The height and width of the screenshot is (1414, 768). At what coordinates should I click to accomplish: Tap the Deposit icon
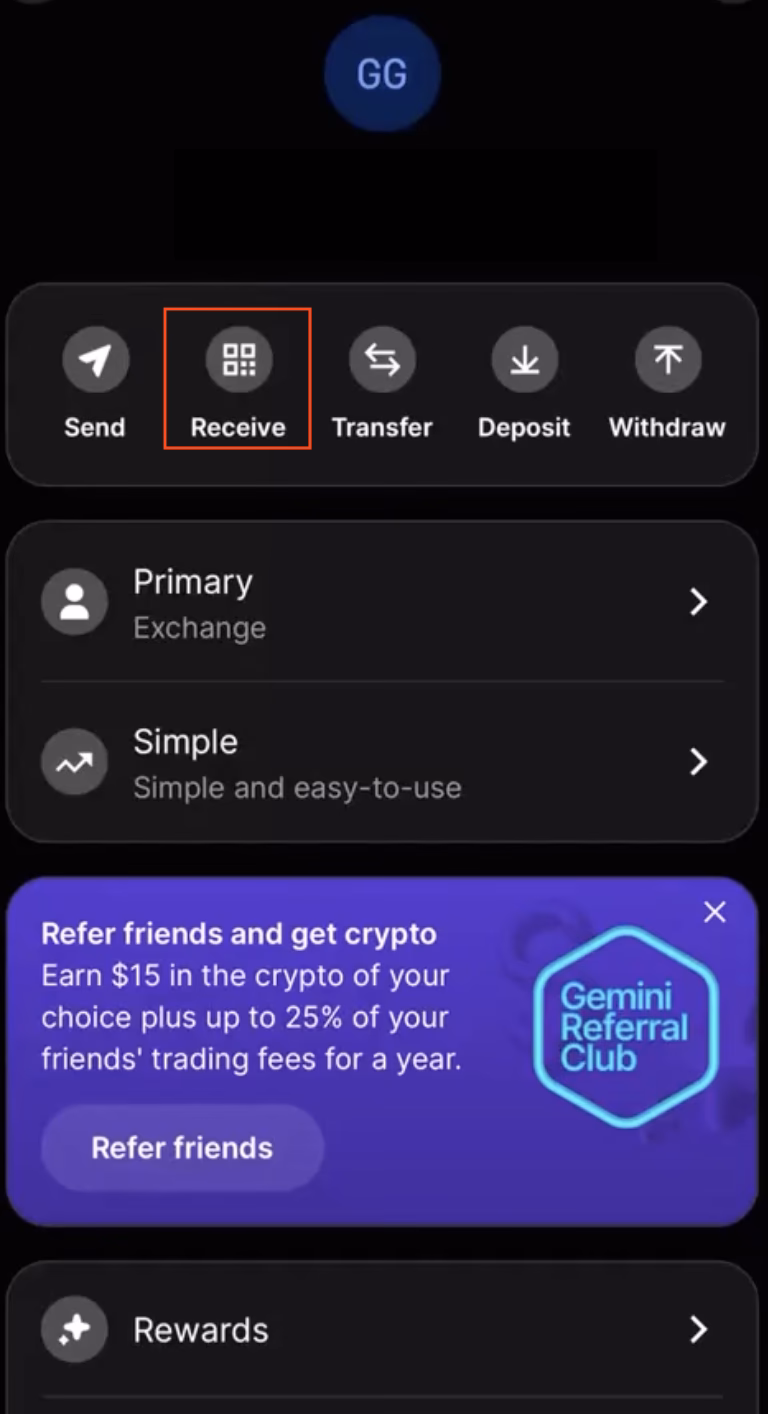pos(524,358)
